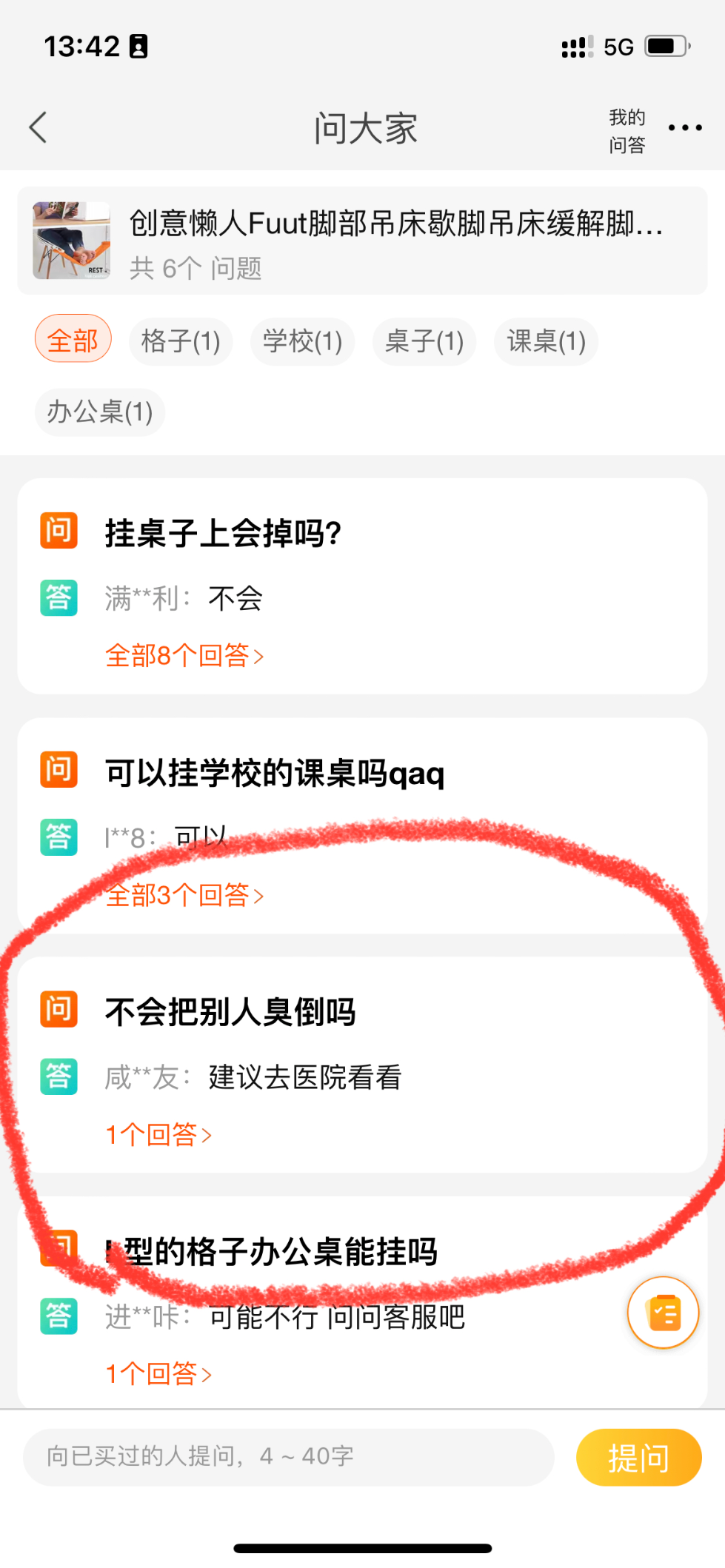The width and height of the screenshot is (725, 1568).
Task: Go back using the top-left arrow
Action: (x=39, y=127)
